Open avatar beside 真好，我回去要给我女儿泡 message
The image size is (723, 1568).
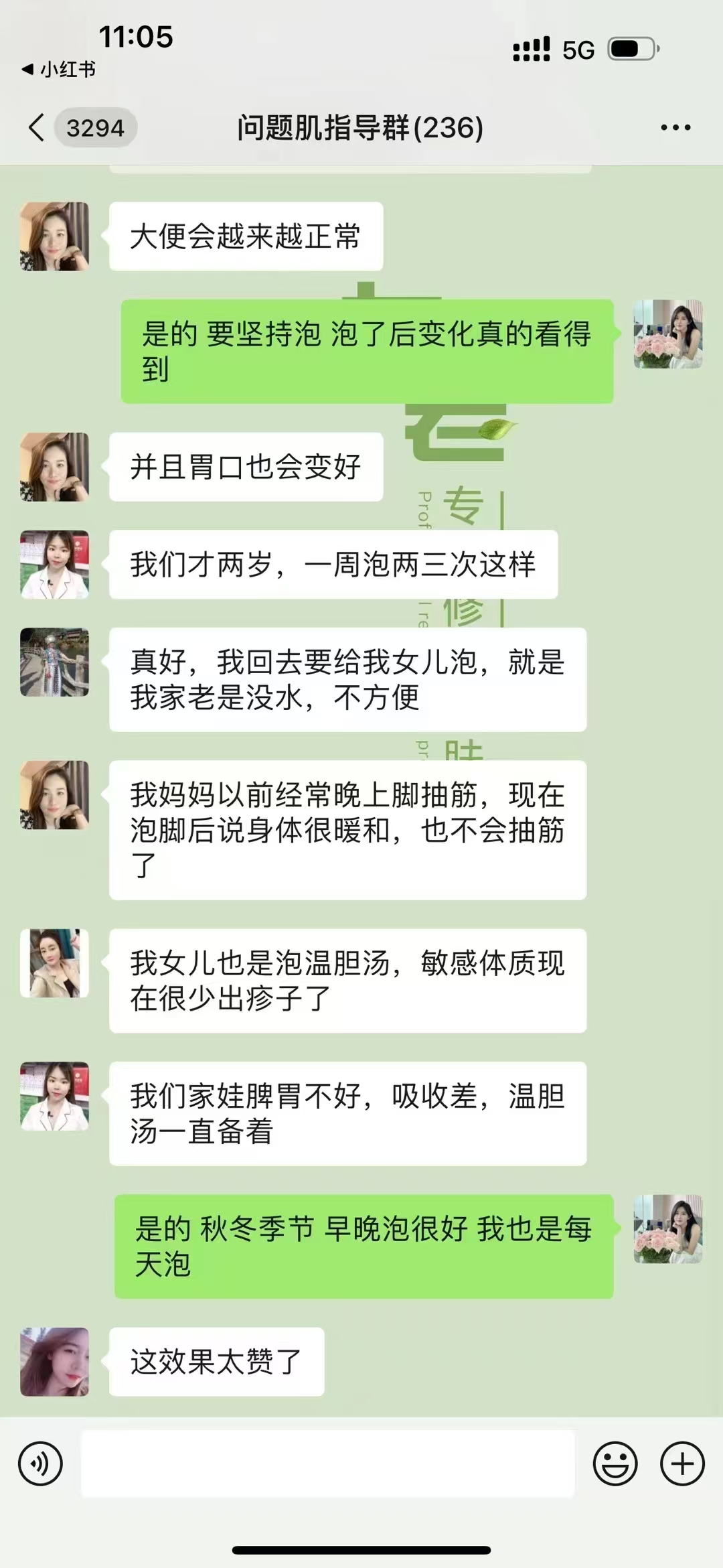(54, 662)
